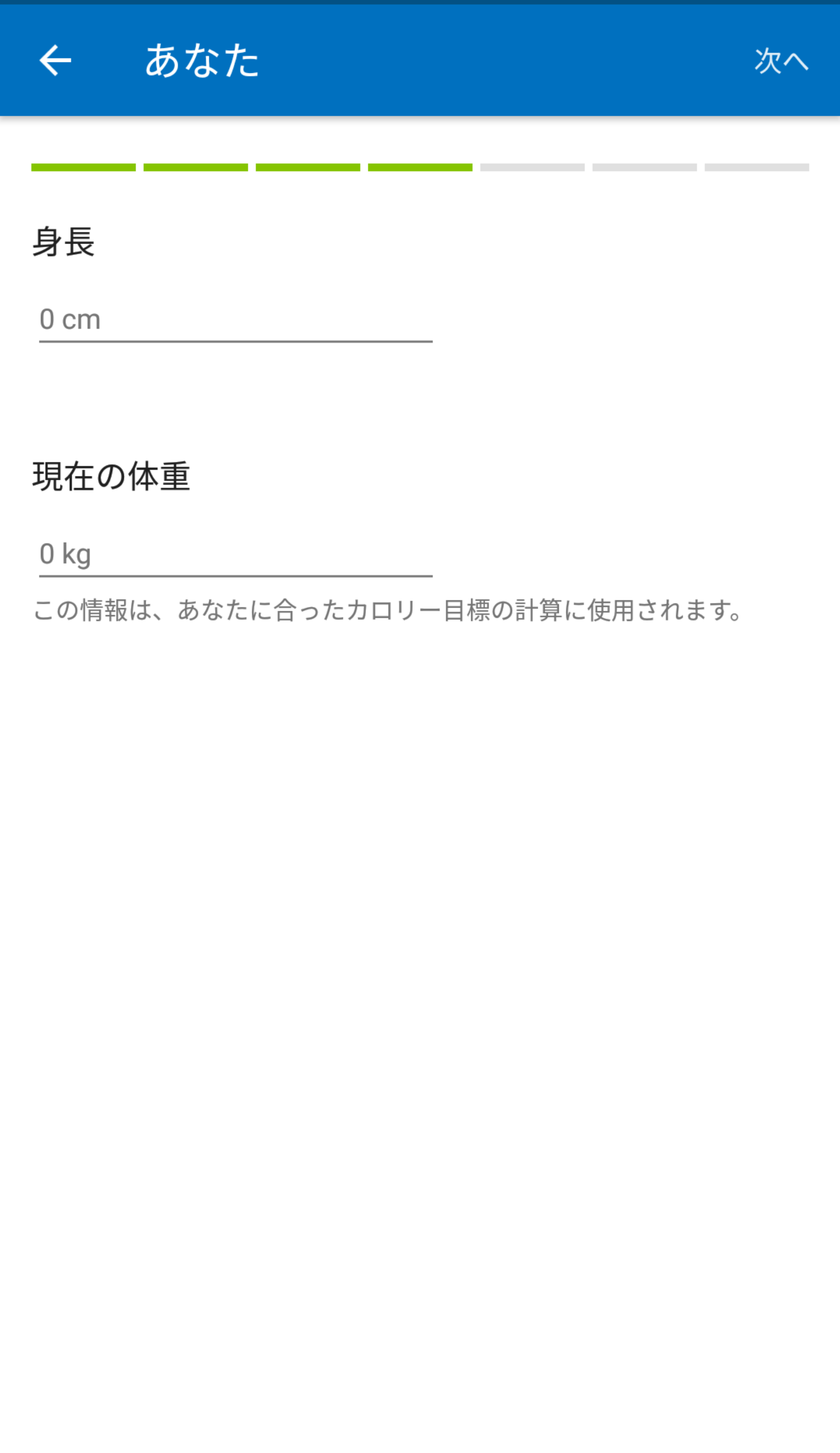Focus the 現在の体重 weight field
840x1453 pixels.
(x=236, y=554)
